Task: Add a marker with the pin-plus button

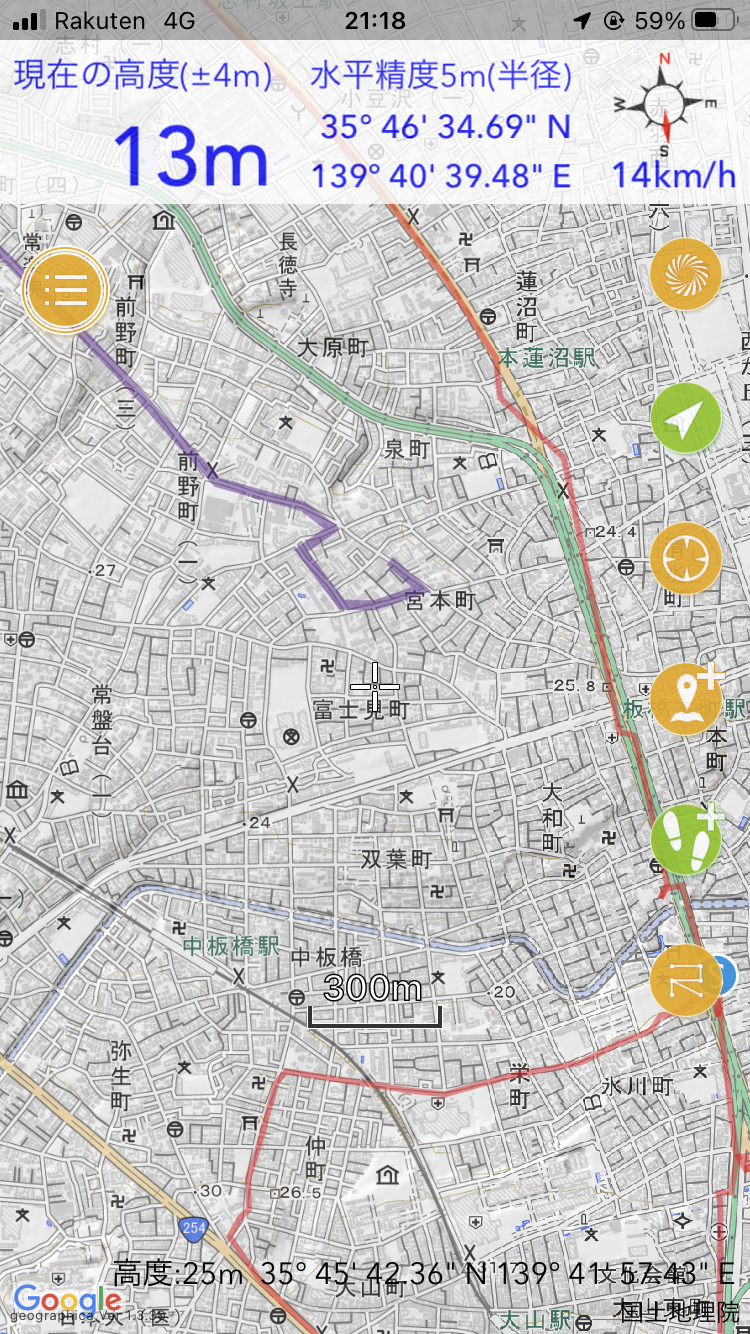Action: pos(686,699)
